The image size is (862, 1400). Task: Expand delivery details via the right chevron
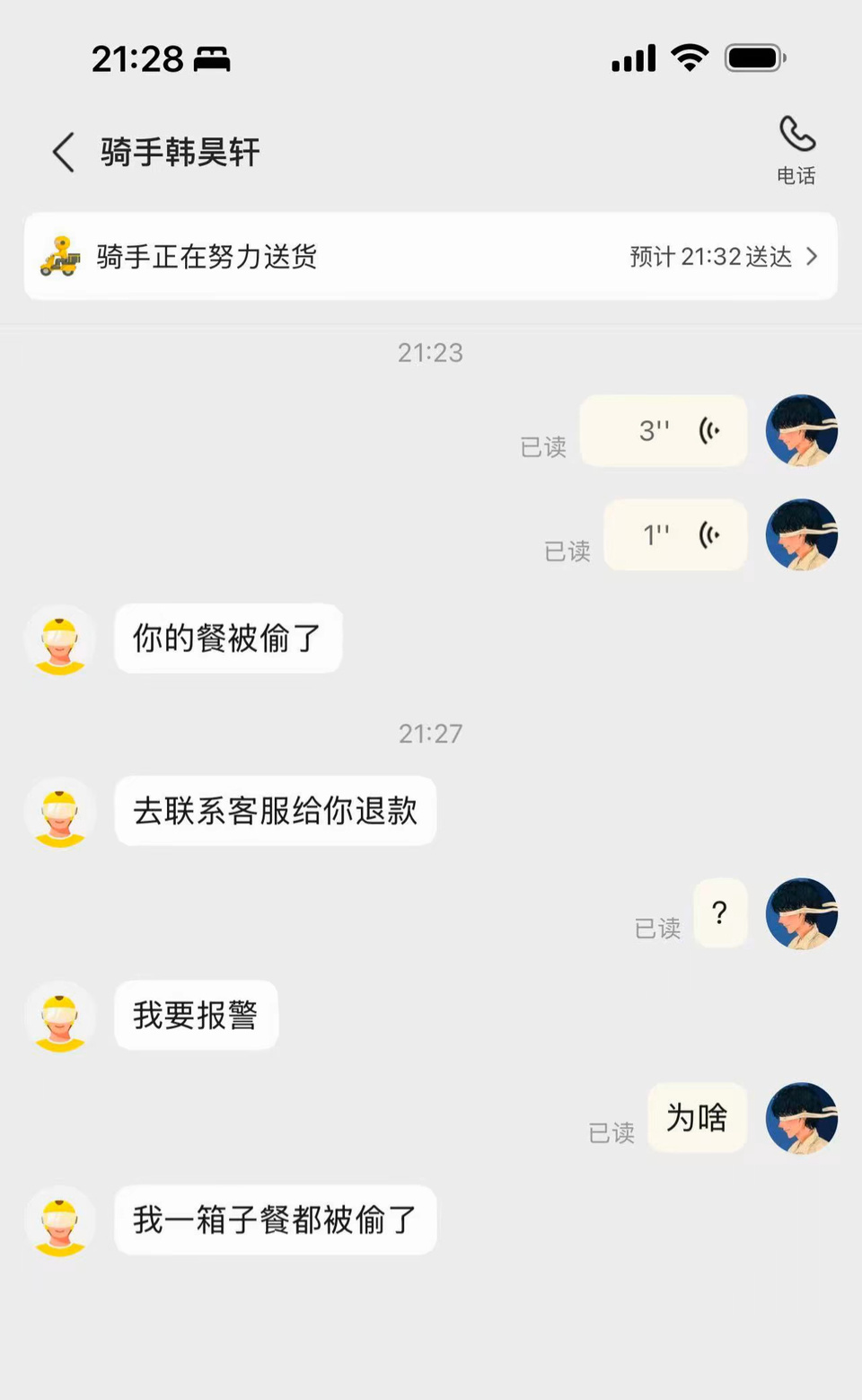click(813, 257)
